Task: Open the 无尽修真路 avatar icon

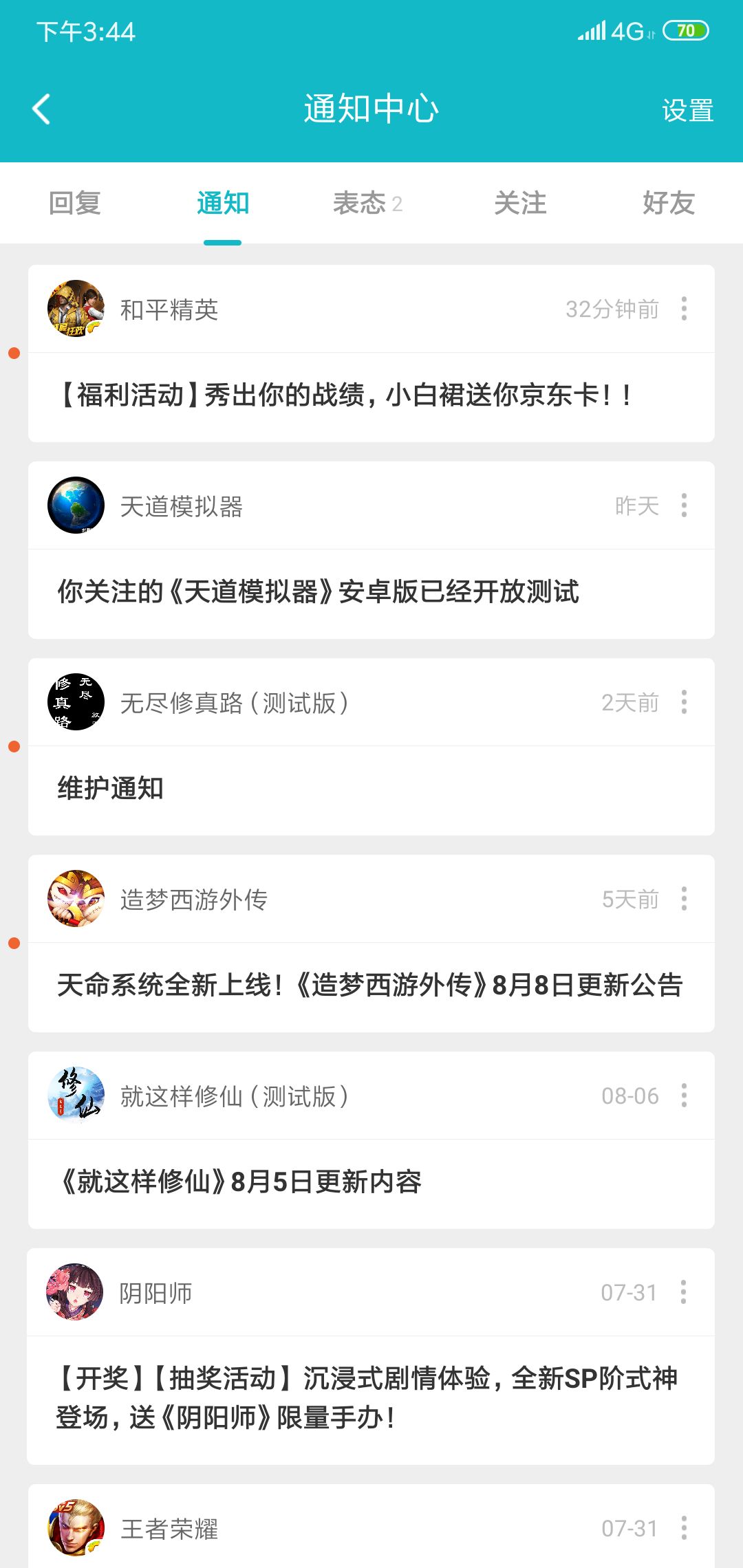Action: click(x=74, y=703)
